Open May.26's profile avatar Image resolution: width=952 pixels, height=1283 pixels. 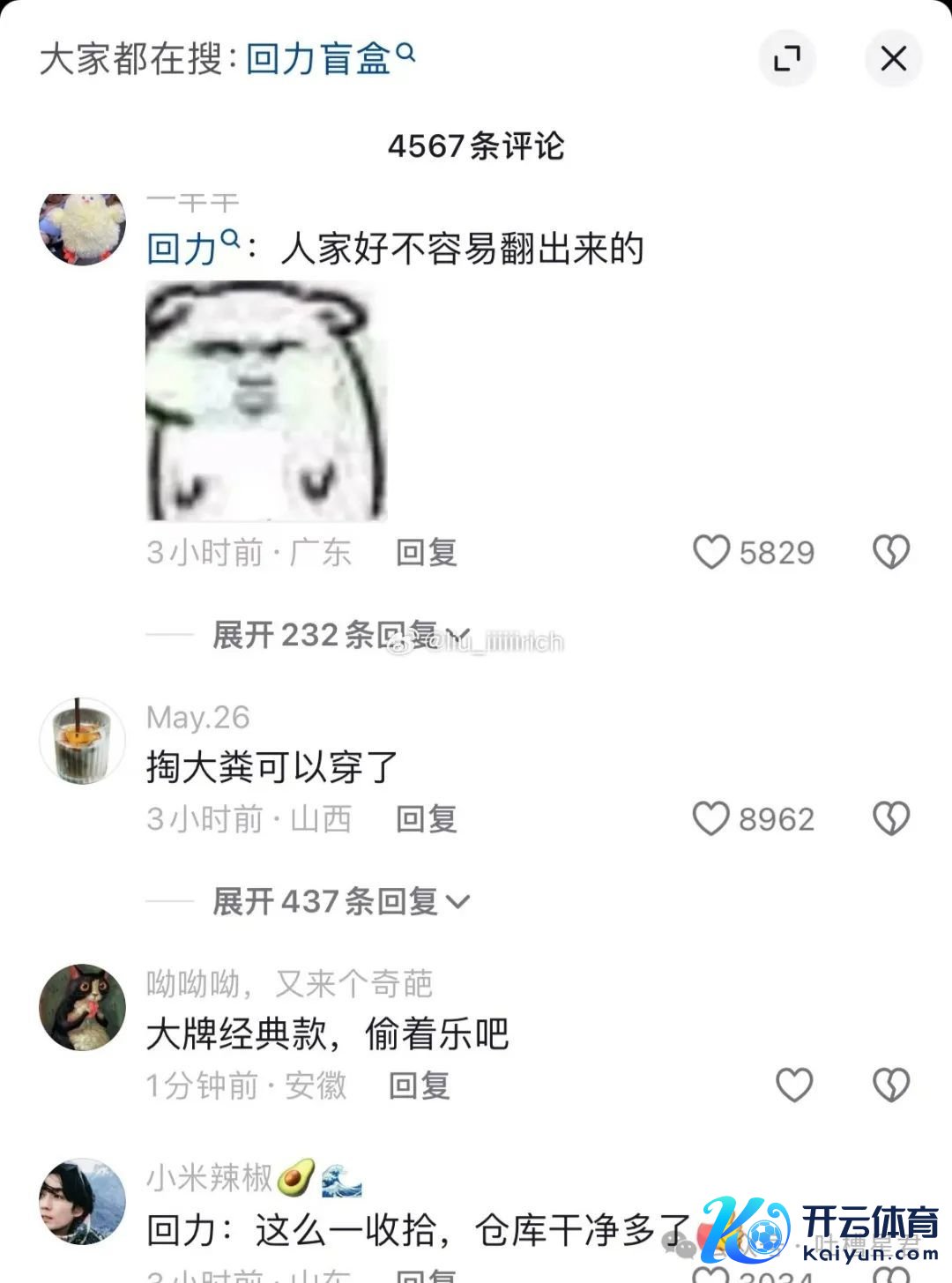(82, 742)
